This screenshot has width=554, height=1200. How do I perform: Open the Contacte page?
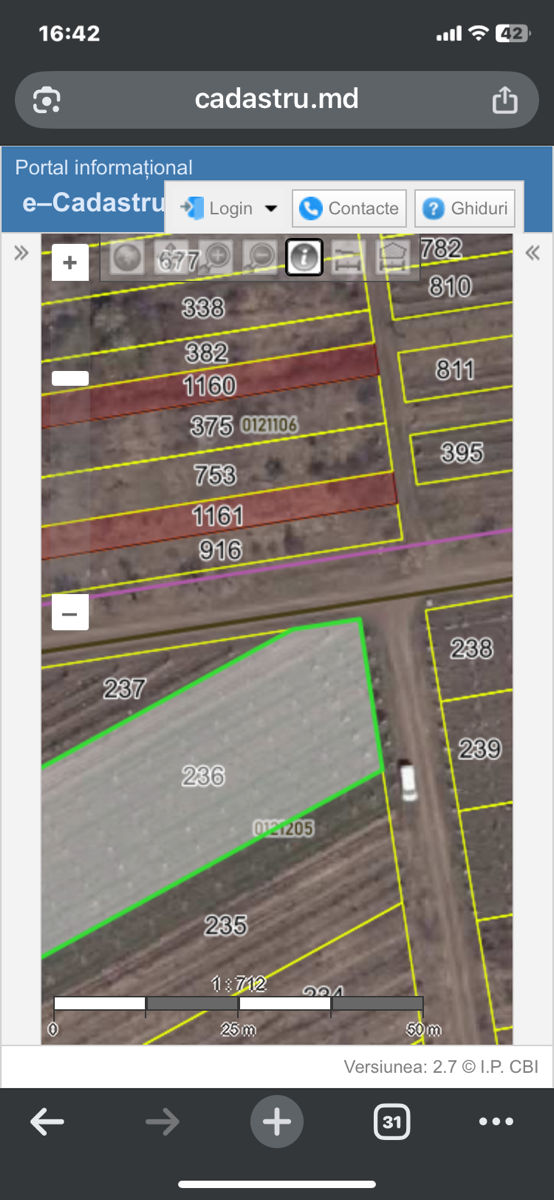click(x=349, y=208)
